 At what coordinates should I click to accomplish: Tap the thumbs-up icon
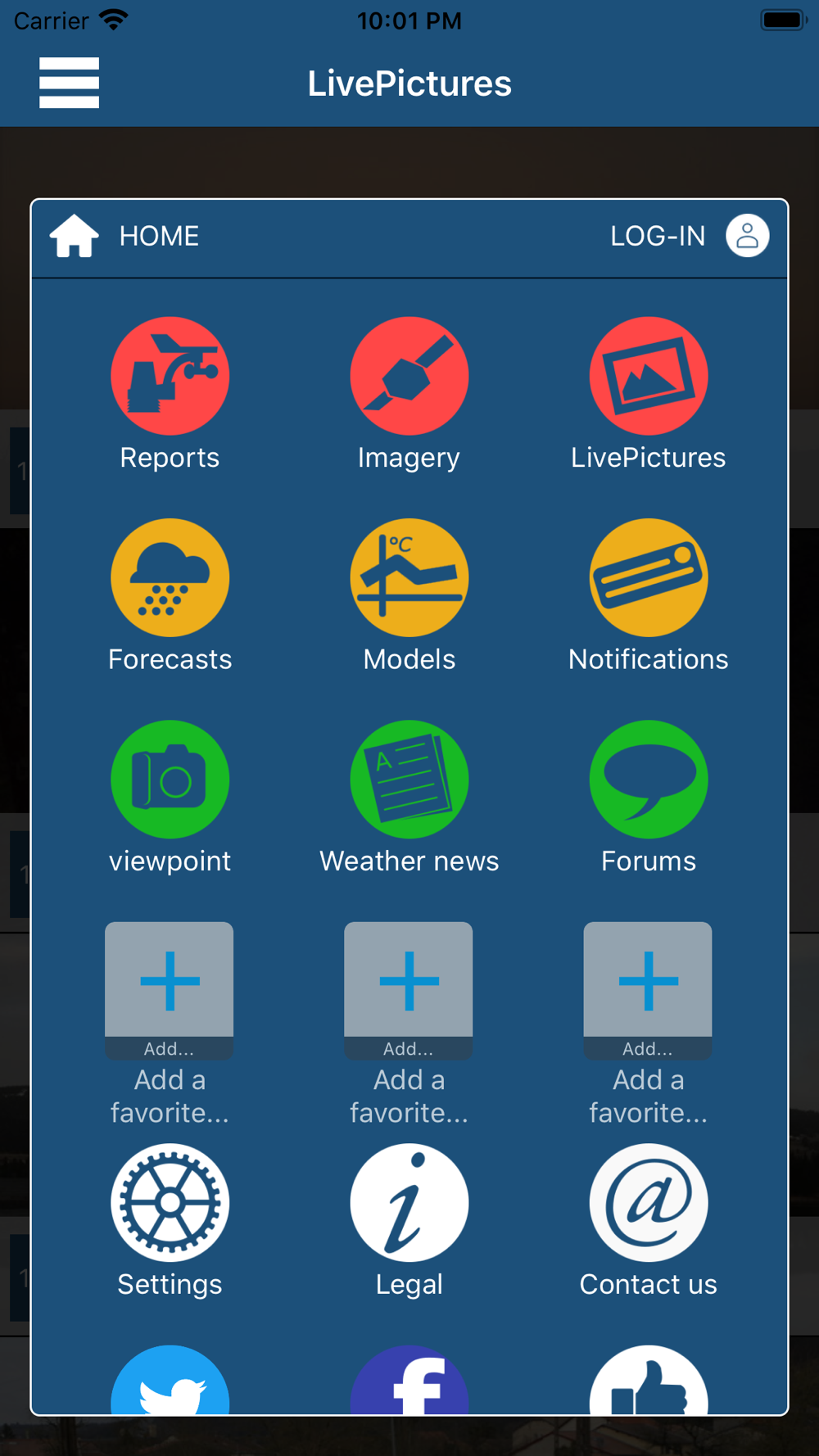tap(649, 1380)
